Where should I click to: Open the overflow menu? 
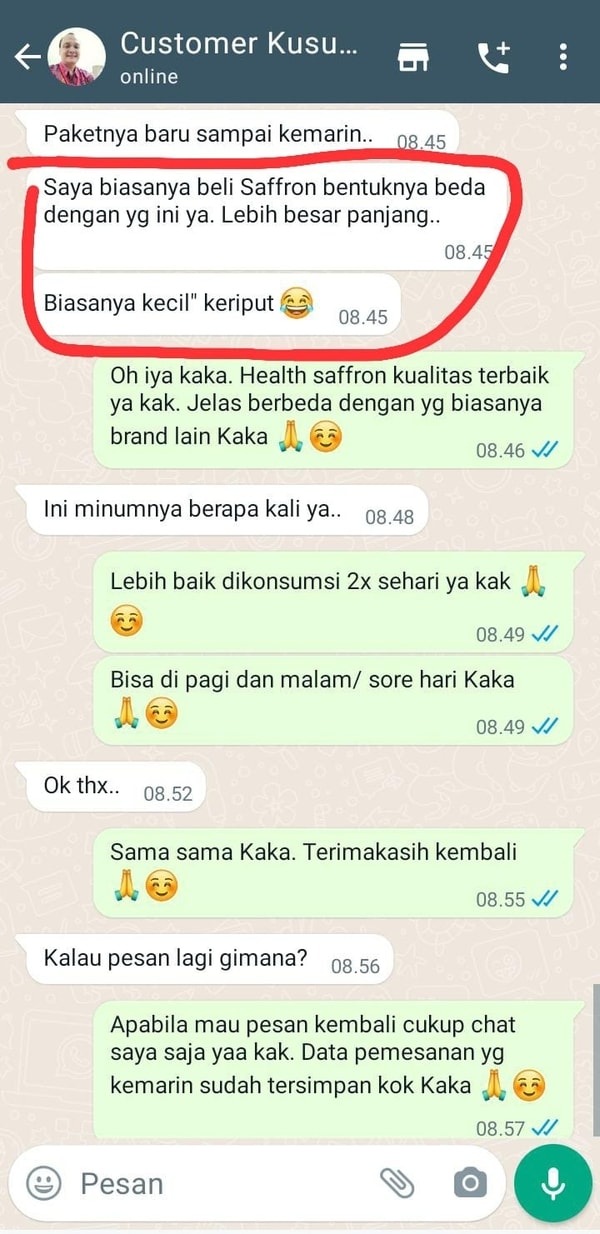[565, 57]
